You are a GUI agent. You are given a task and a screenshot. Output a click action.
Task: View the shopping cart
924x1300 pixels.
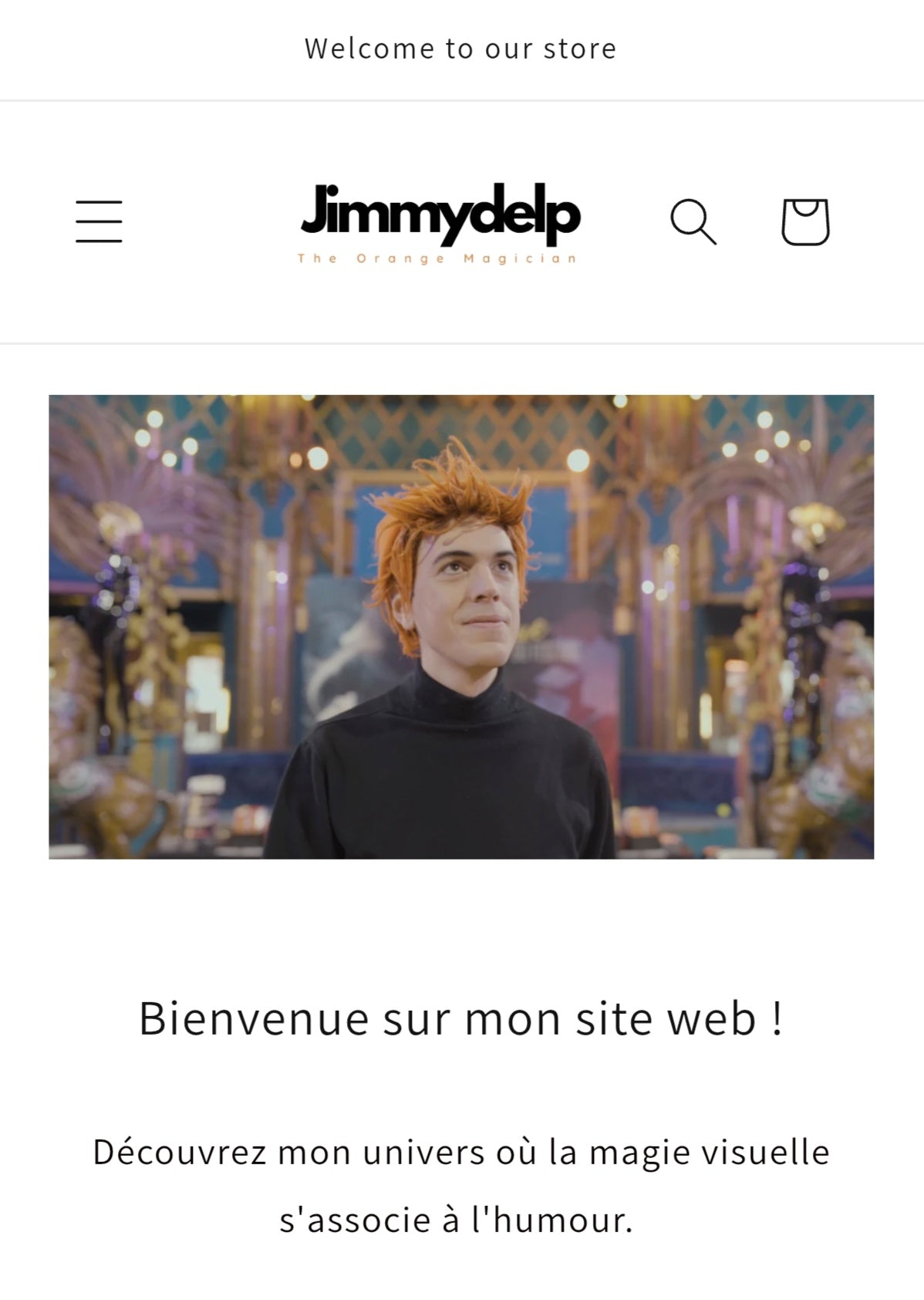coord(804,222)
